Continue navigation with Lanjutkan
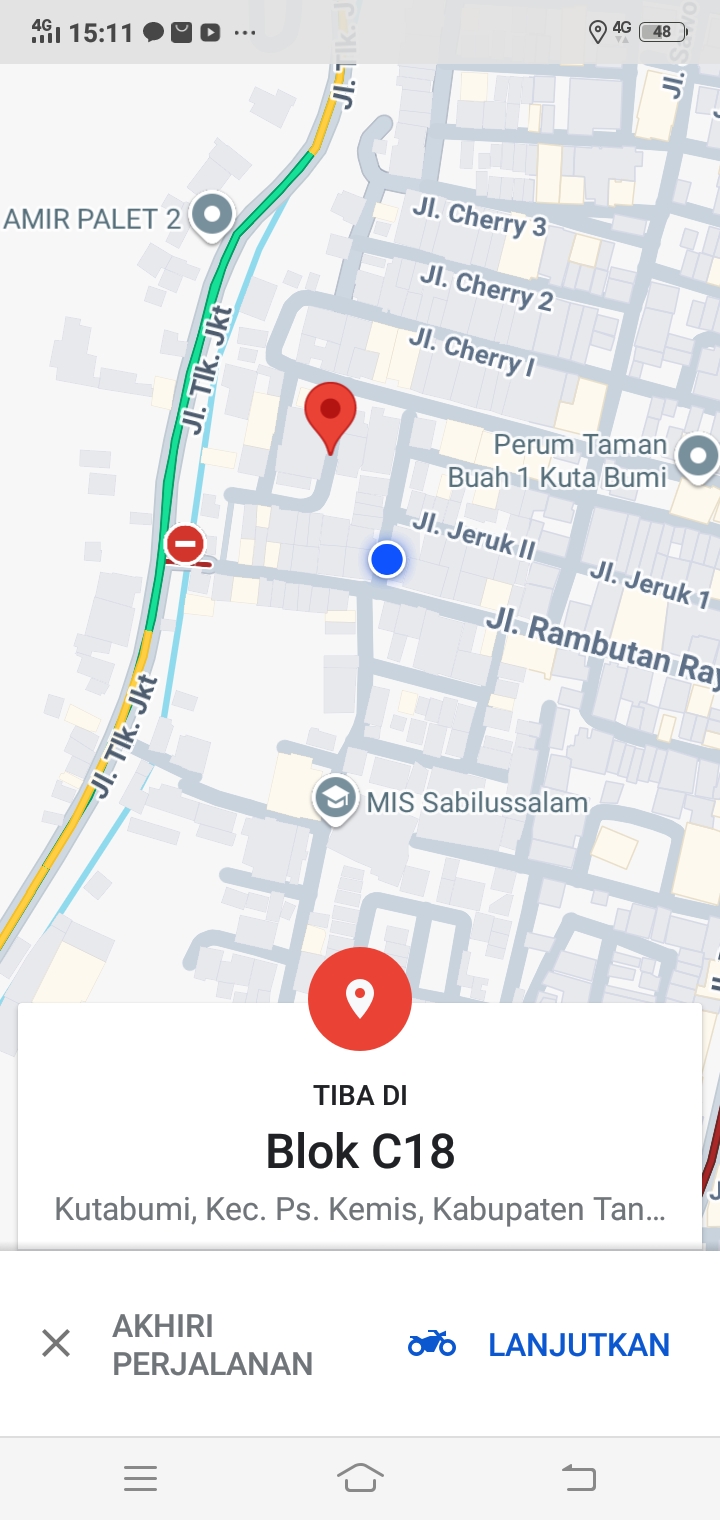This screenshot has height=1520, width=720. 540,1344
